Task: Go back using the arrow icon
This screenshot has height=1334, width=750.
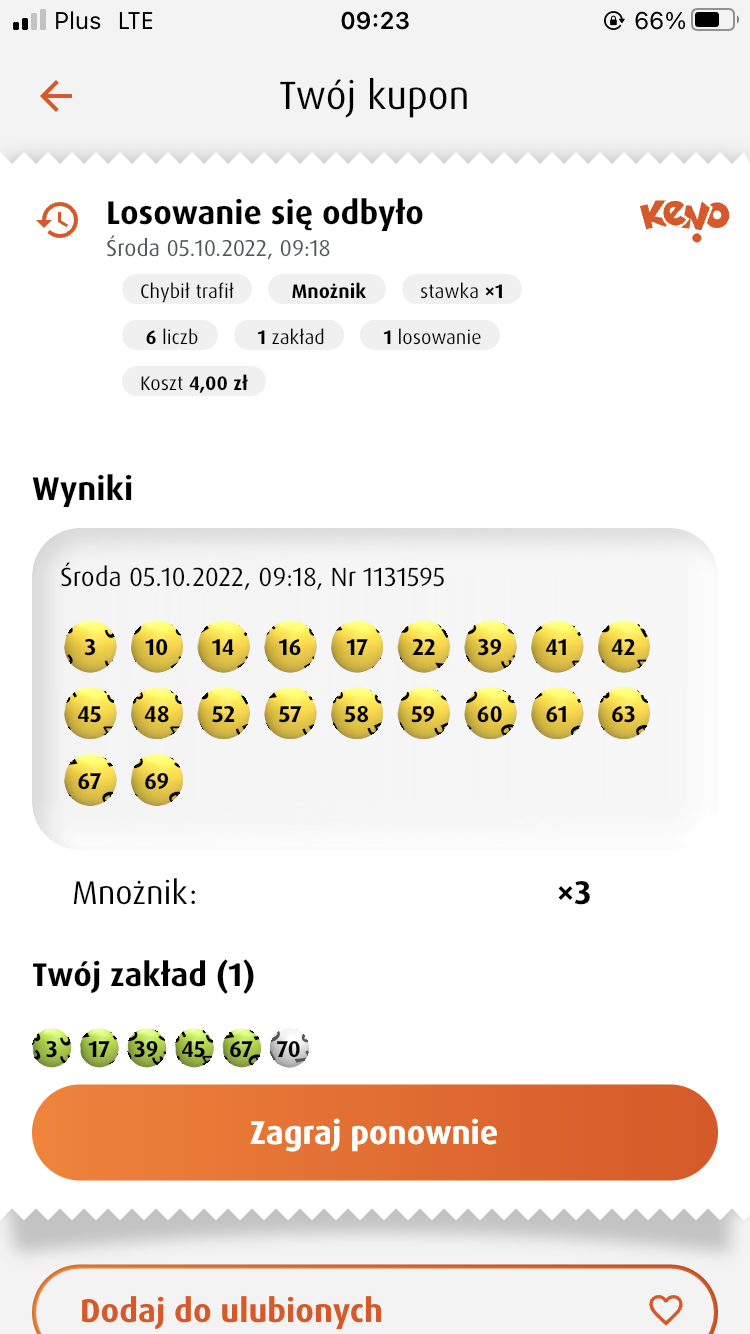Action: [56, 96]
